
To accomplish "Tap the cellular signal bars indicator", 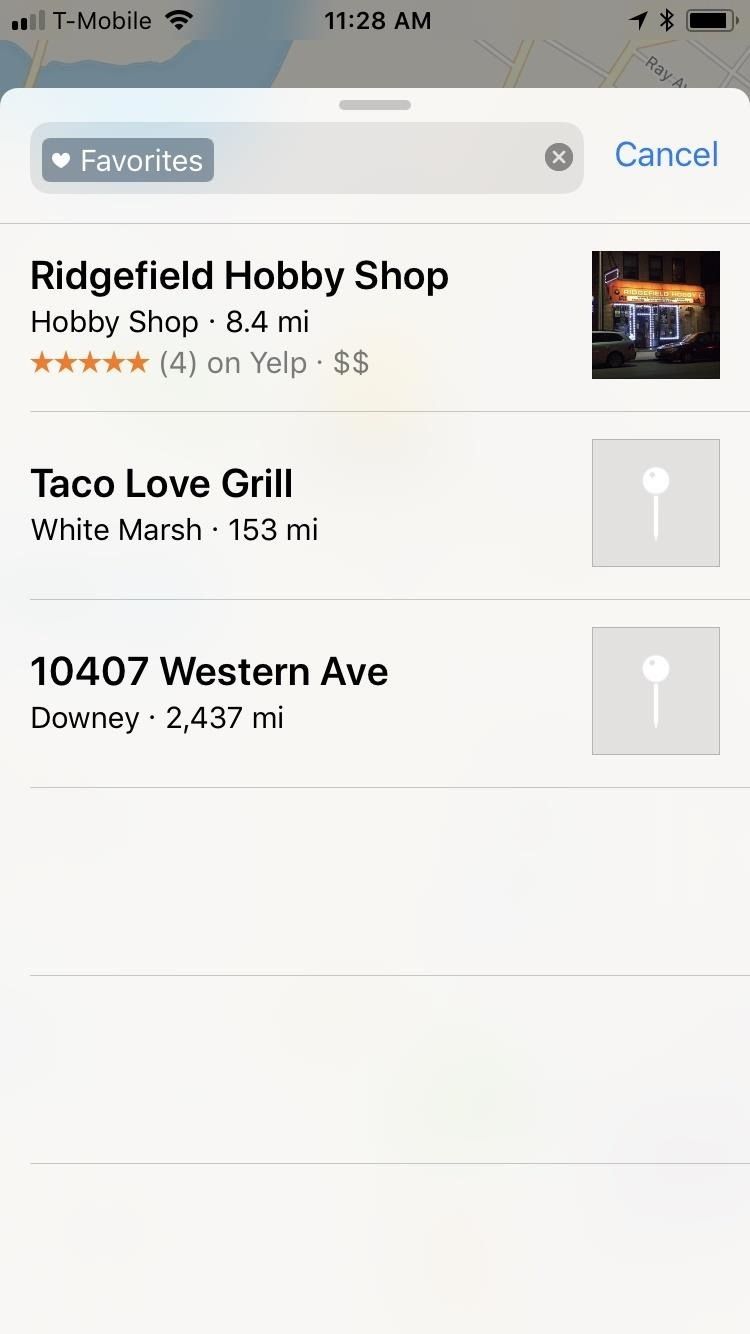I will pos(27,19).
